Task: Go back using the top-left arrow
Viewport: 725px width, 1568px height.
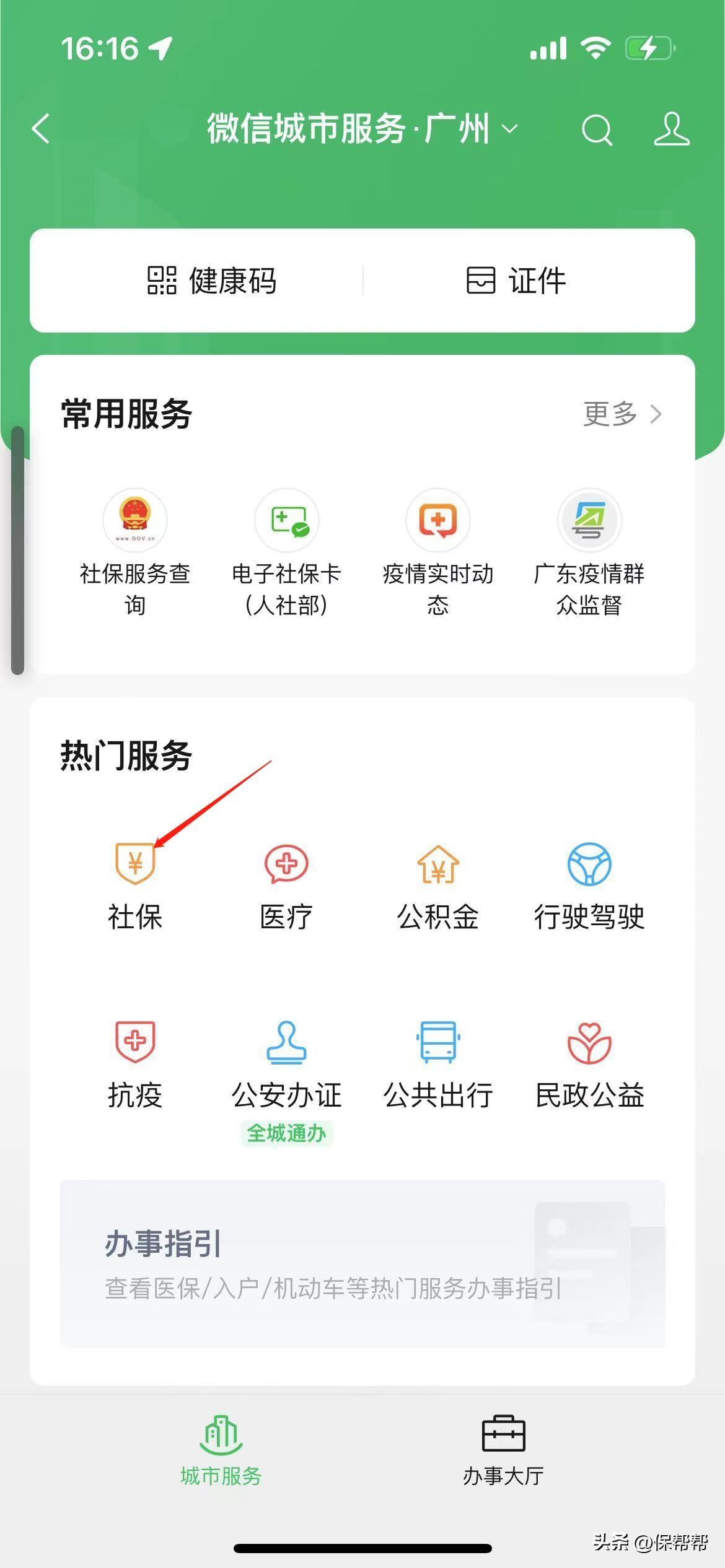Action: point(41,129)
